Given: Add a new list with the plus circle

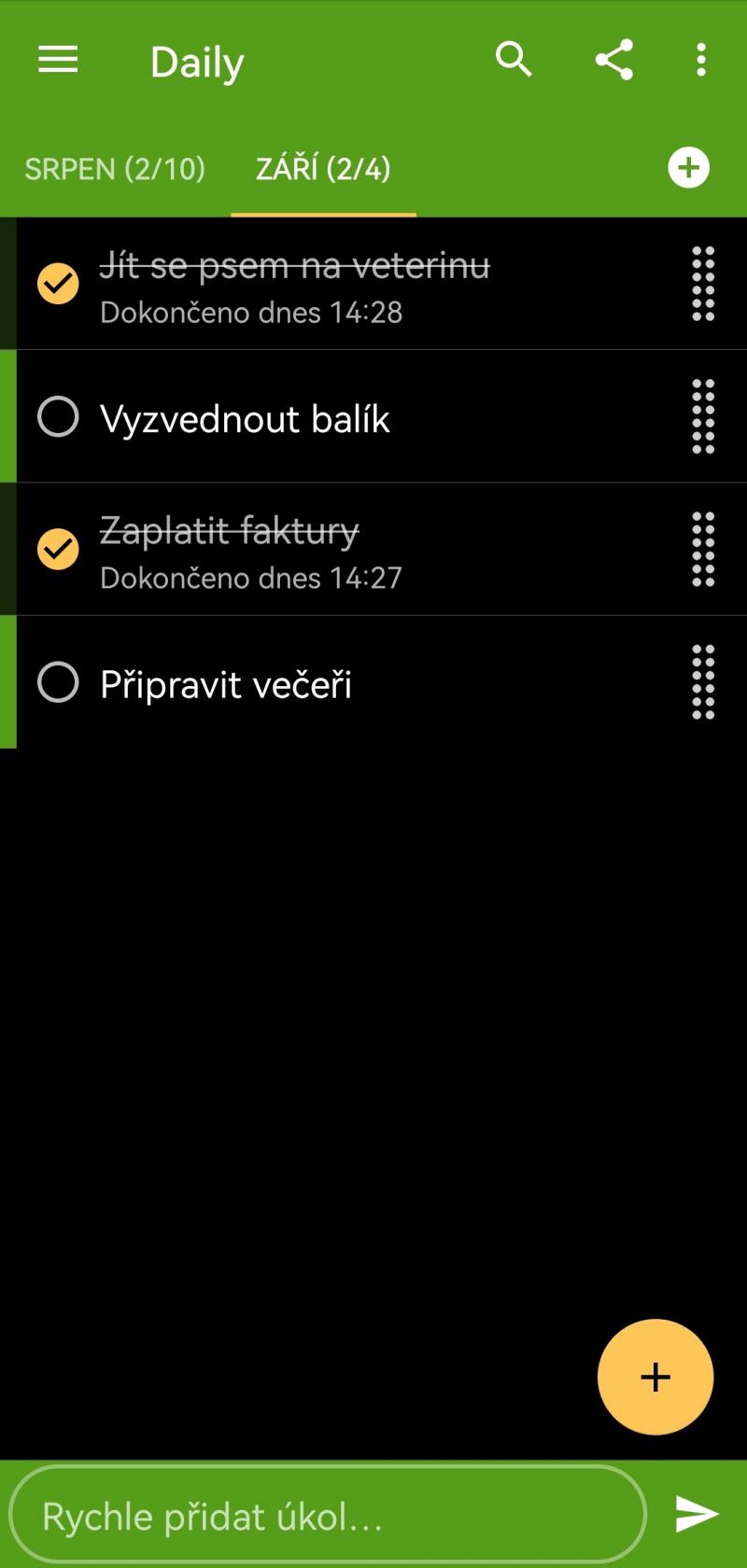Looking at the screenshot, I should click(689, 168).
